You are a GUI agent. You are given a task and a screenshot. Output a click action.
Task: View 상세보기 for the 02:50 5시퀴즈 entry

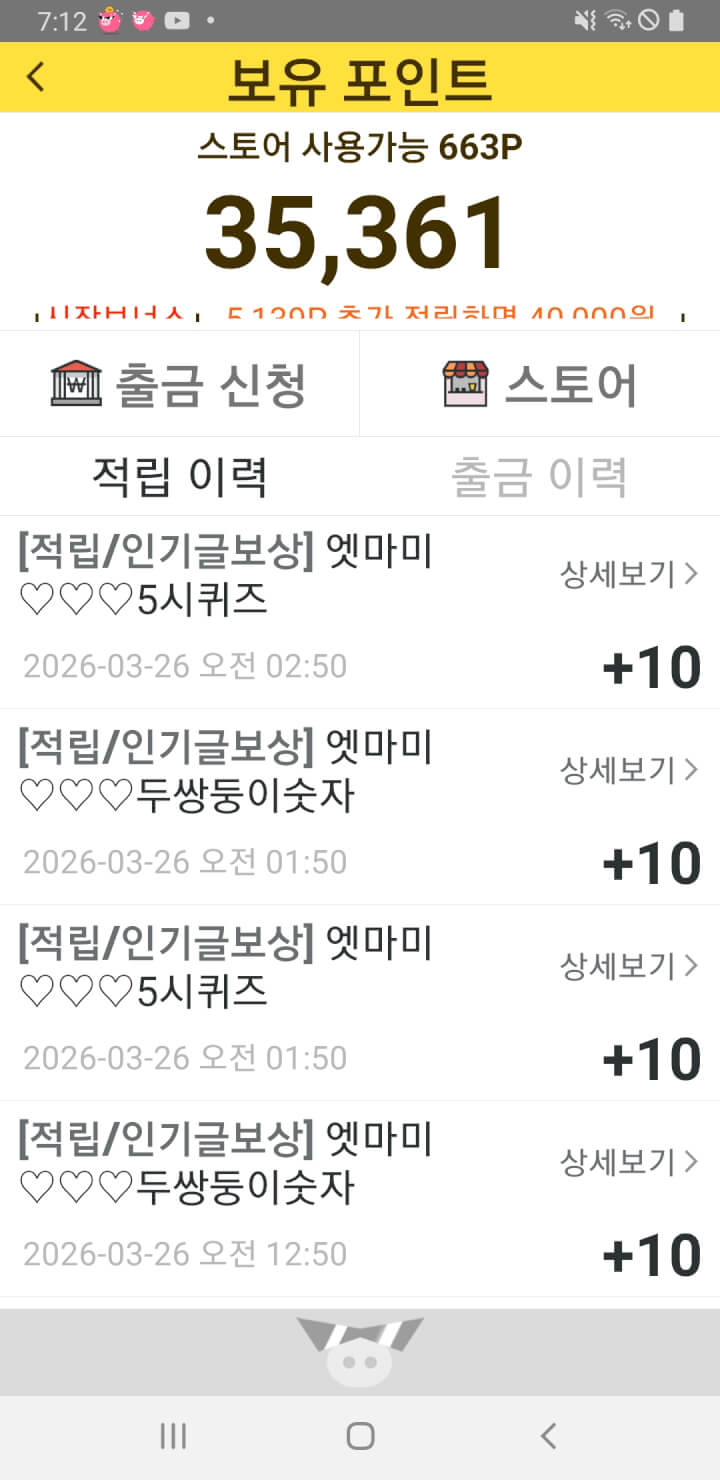pos(629,575)
